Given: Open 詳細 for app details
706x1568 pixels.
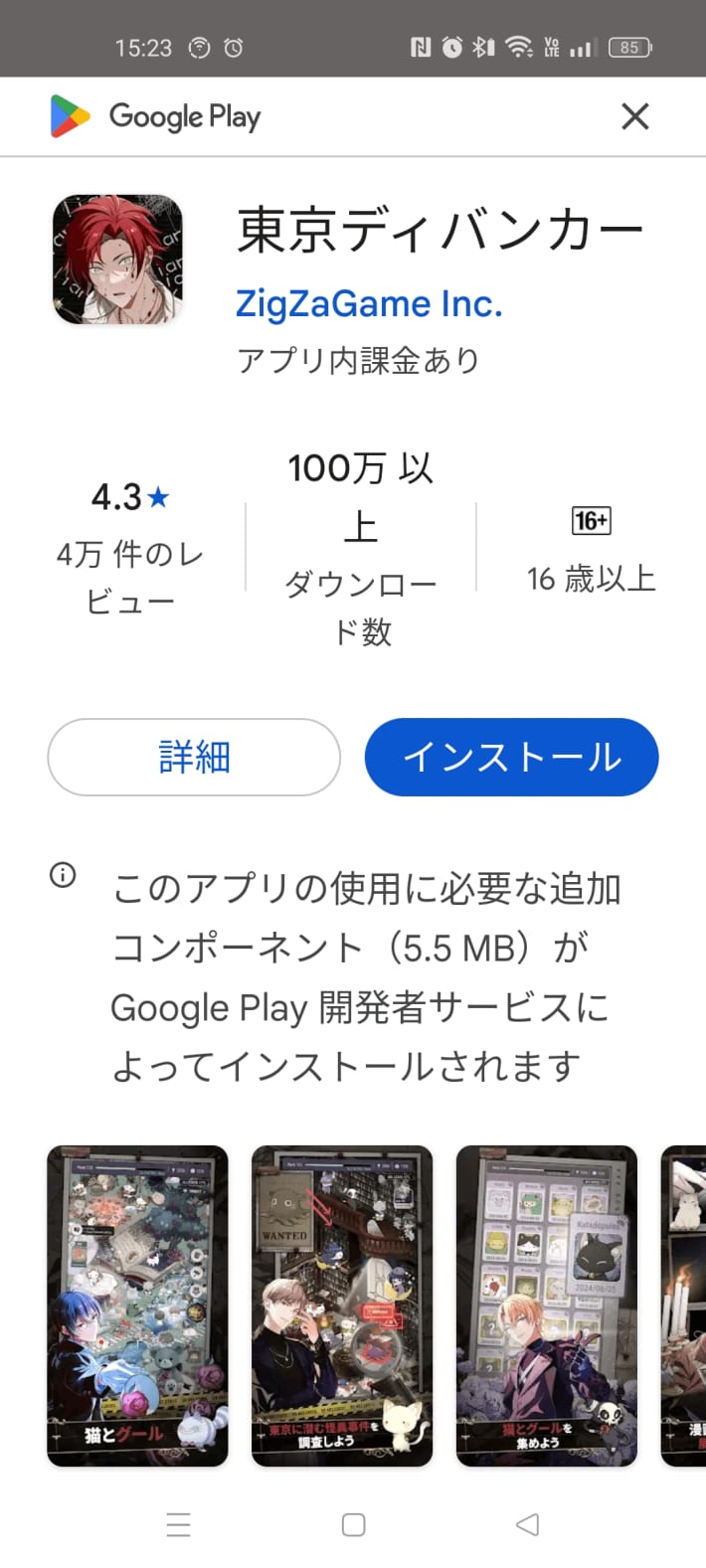Looking at the screenshot, I should pos(194,758).
